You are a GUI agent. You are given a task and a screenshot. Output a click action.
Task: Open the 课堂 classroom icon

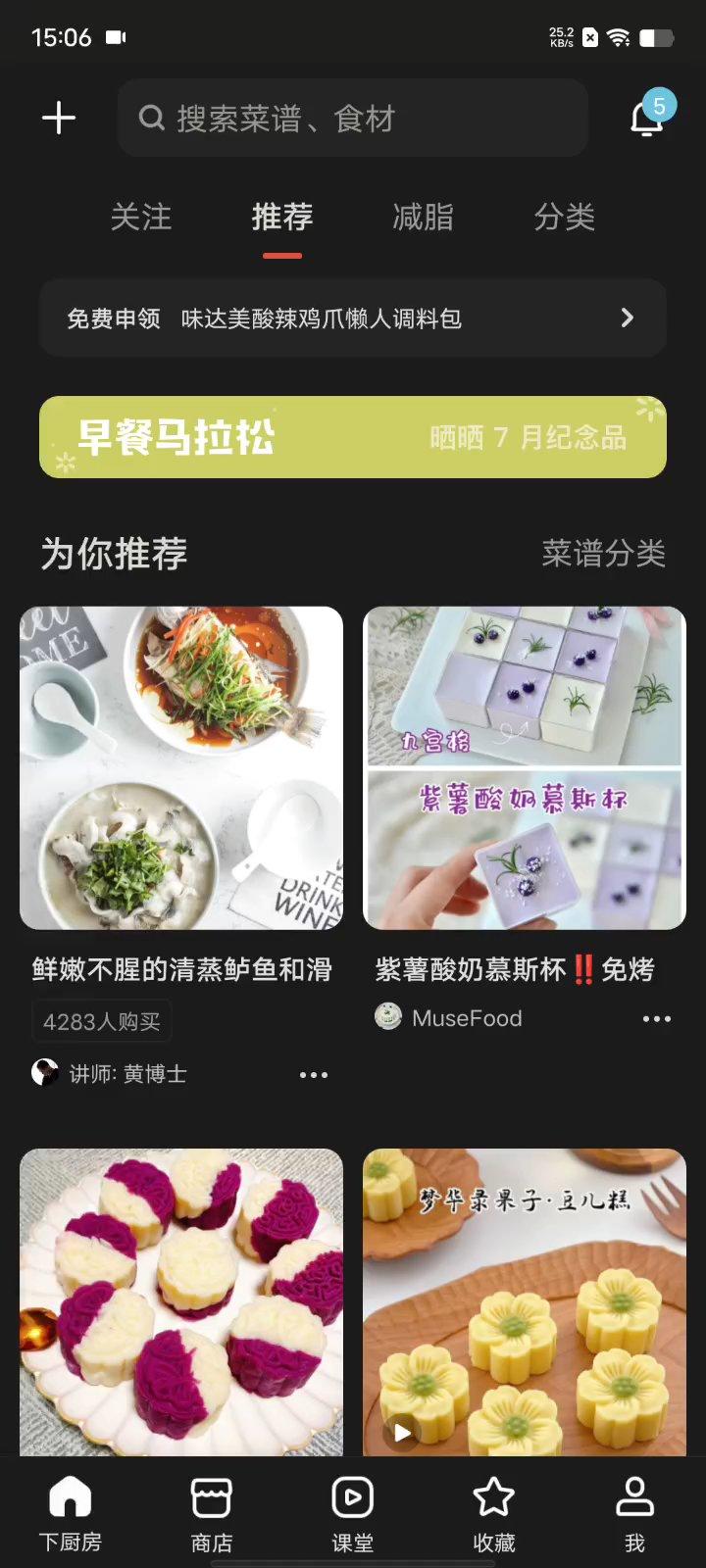pyautogui.click(x=352, y=1497)
